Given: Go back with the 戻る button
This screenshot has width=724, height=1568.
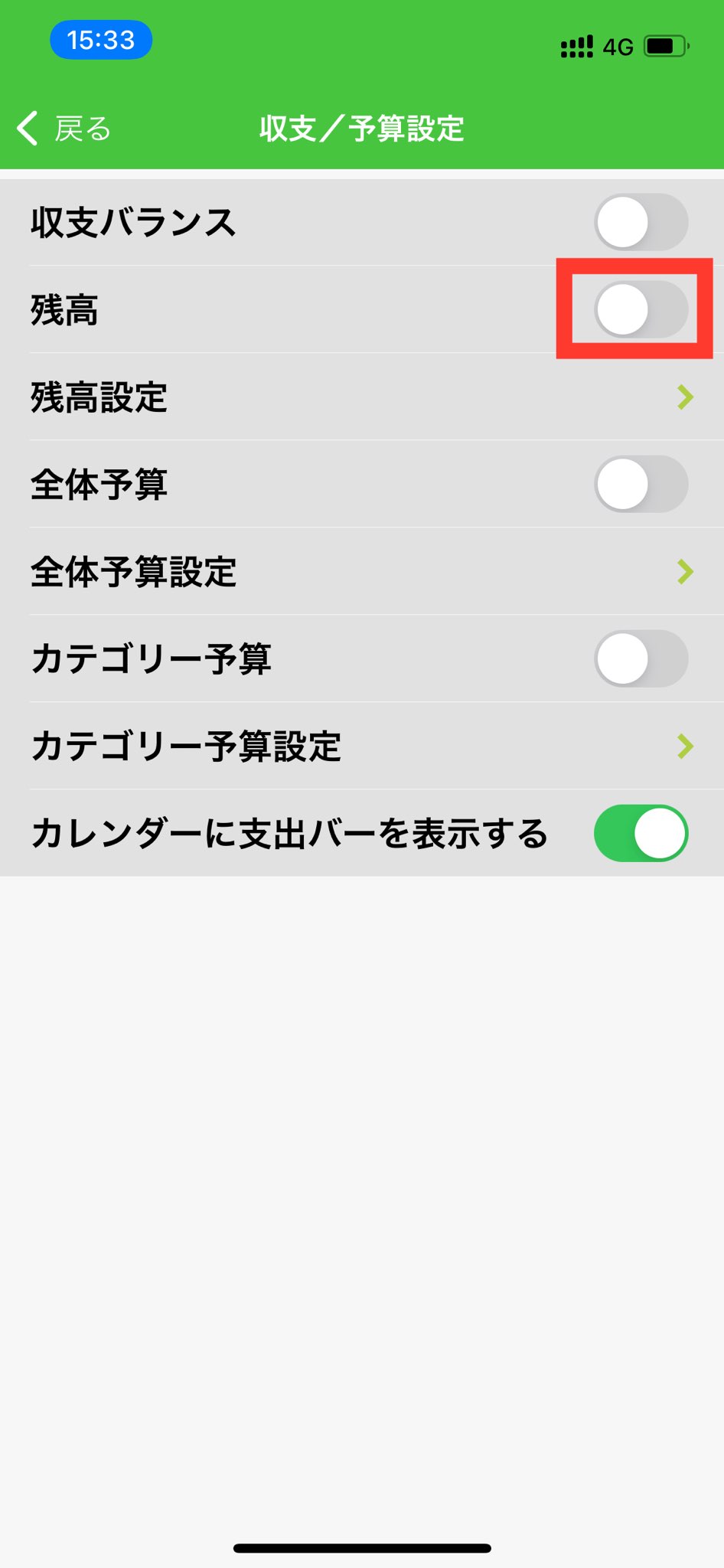Looking at the screenshot, I should [64, 129].
